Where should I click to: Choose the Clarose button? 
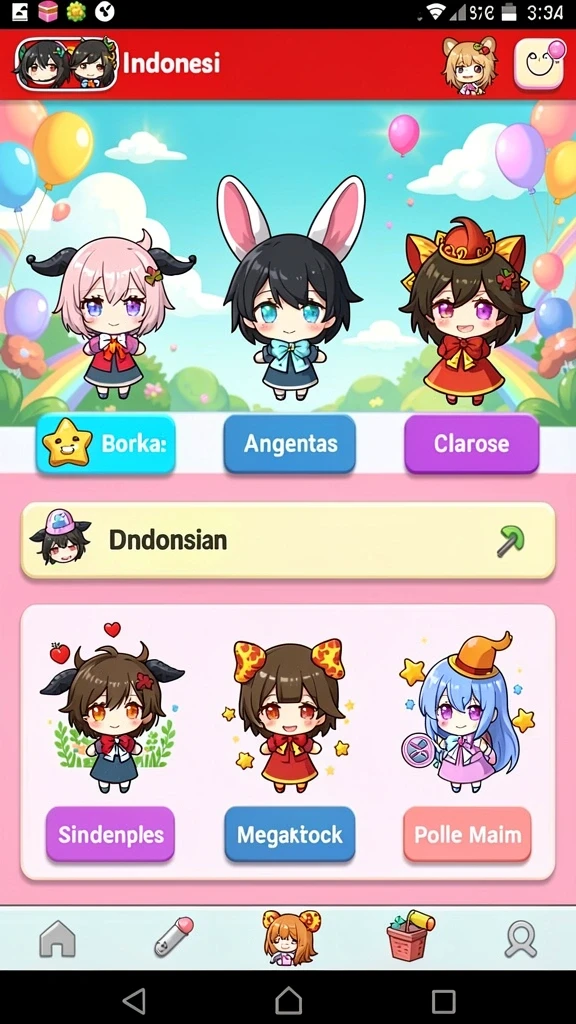point(472,443)
